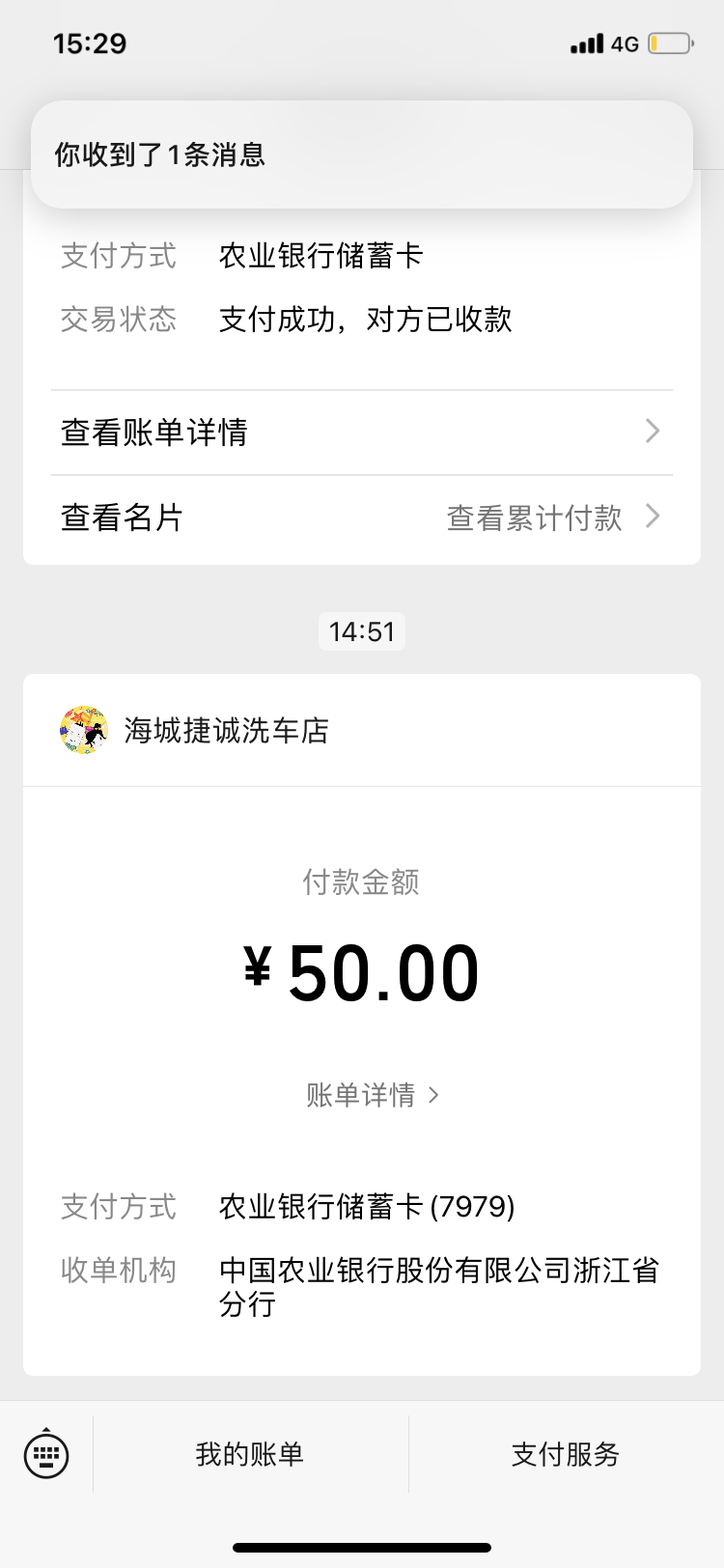Open 账单详情 link under ¥50.00
724x1568 pixels.
pos(372,1095)
